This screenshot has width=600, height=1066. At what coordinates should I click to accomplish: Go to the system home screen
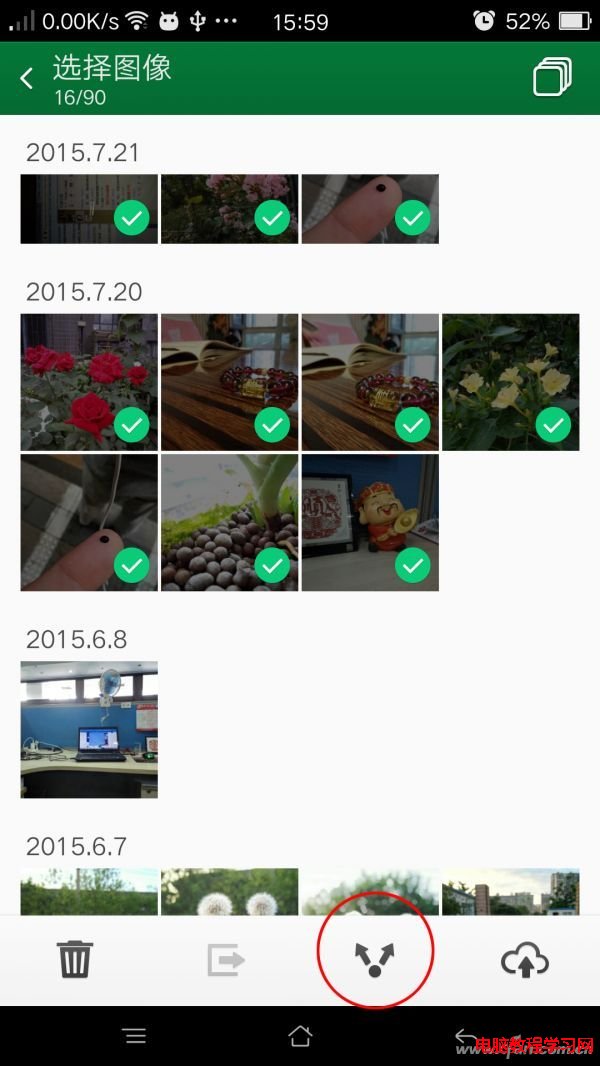click(300, 1037)
